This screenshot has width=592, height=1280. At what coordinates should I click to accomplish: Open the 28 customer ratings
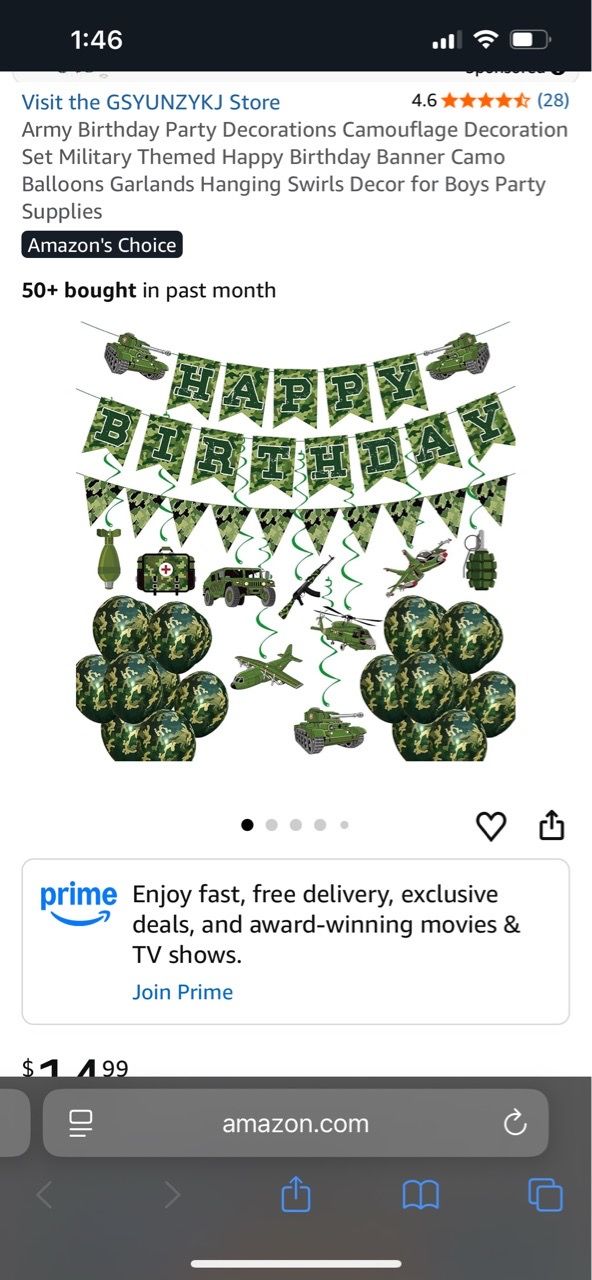click(553, 100)
